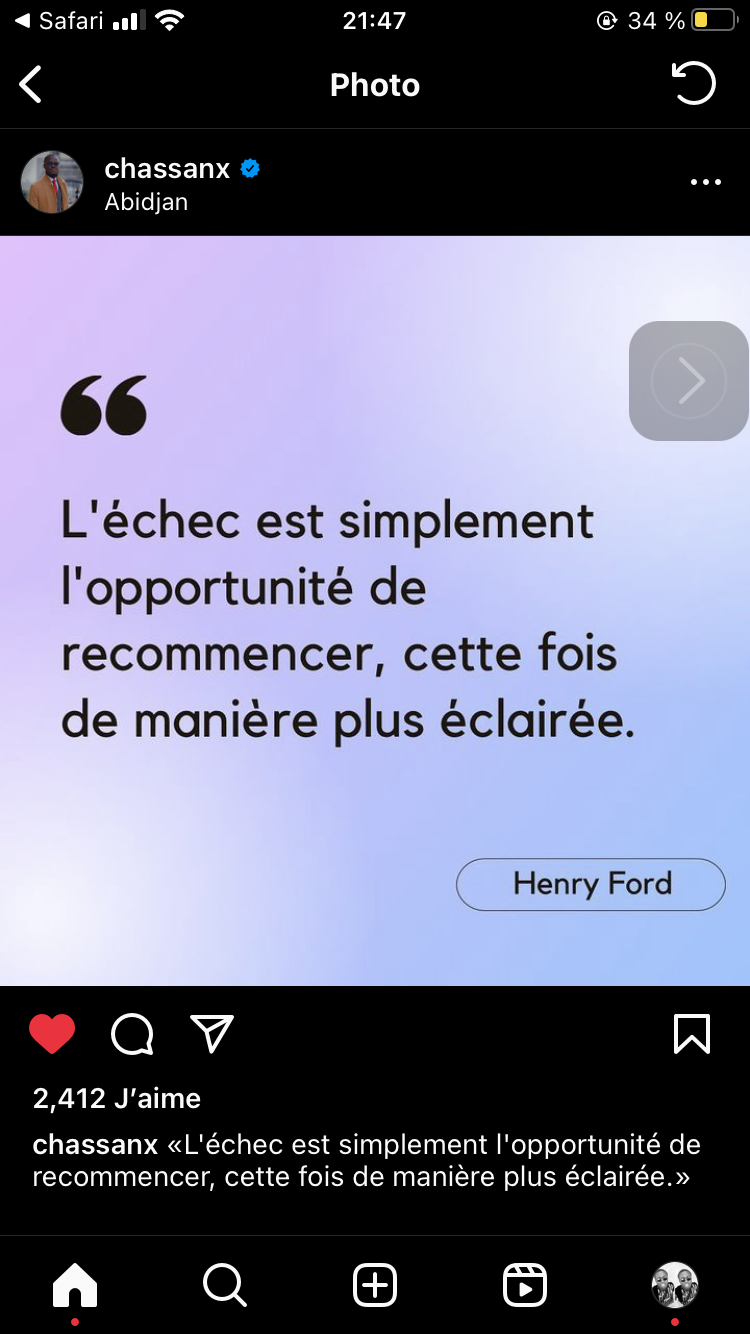Open the post's three-dot options menu

(706, 182)
